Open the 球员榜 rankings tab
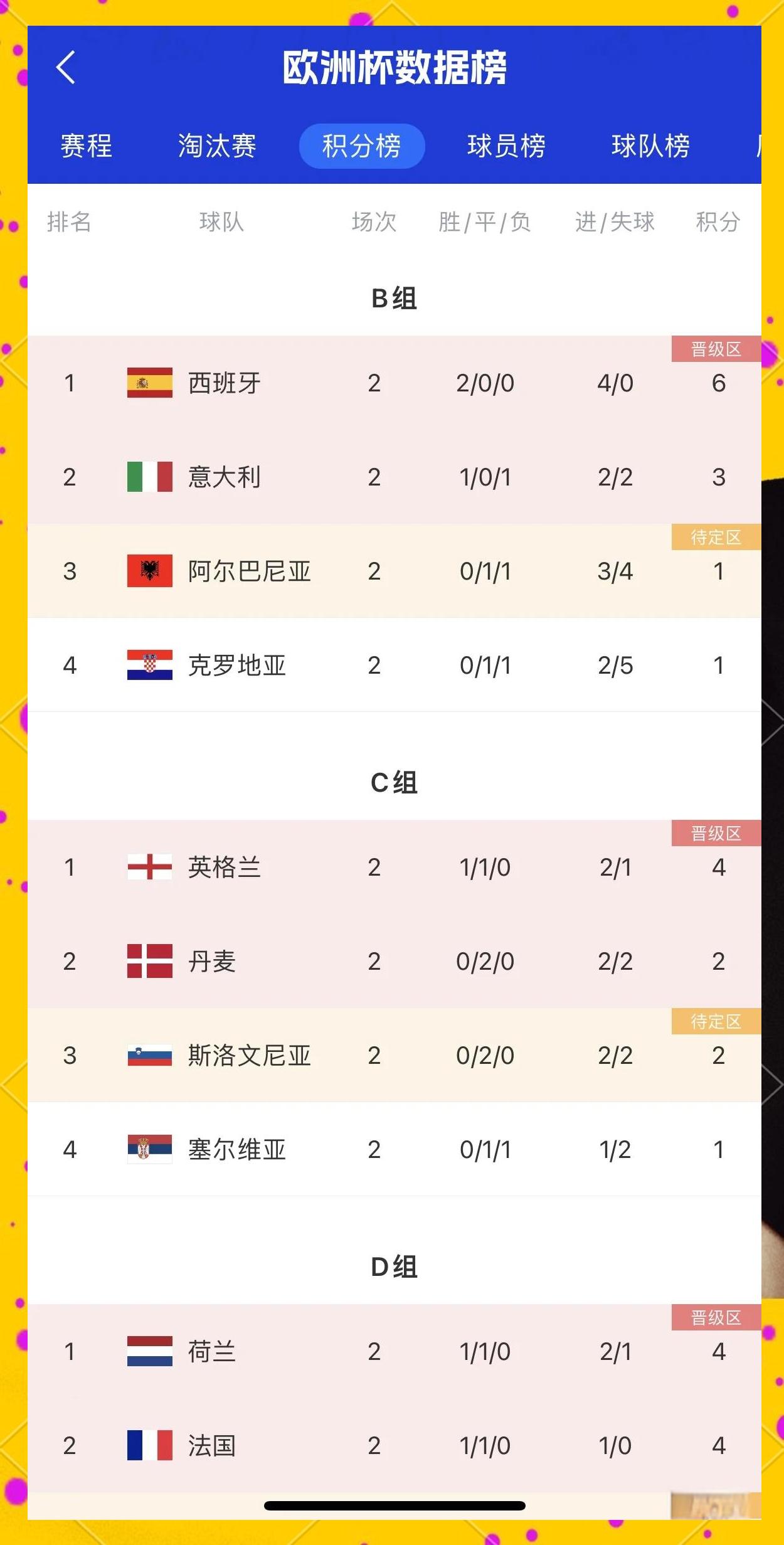Viewport: 784px width, 1545px height. coord(507,147)
